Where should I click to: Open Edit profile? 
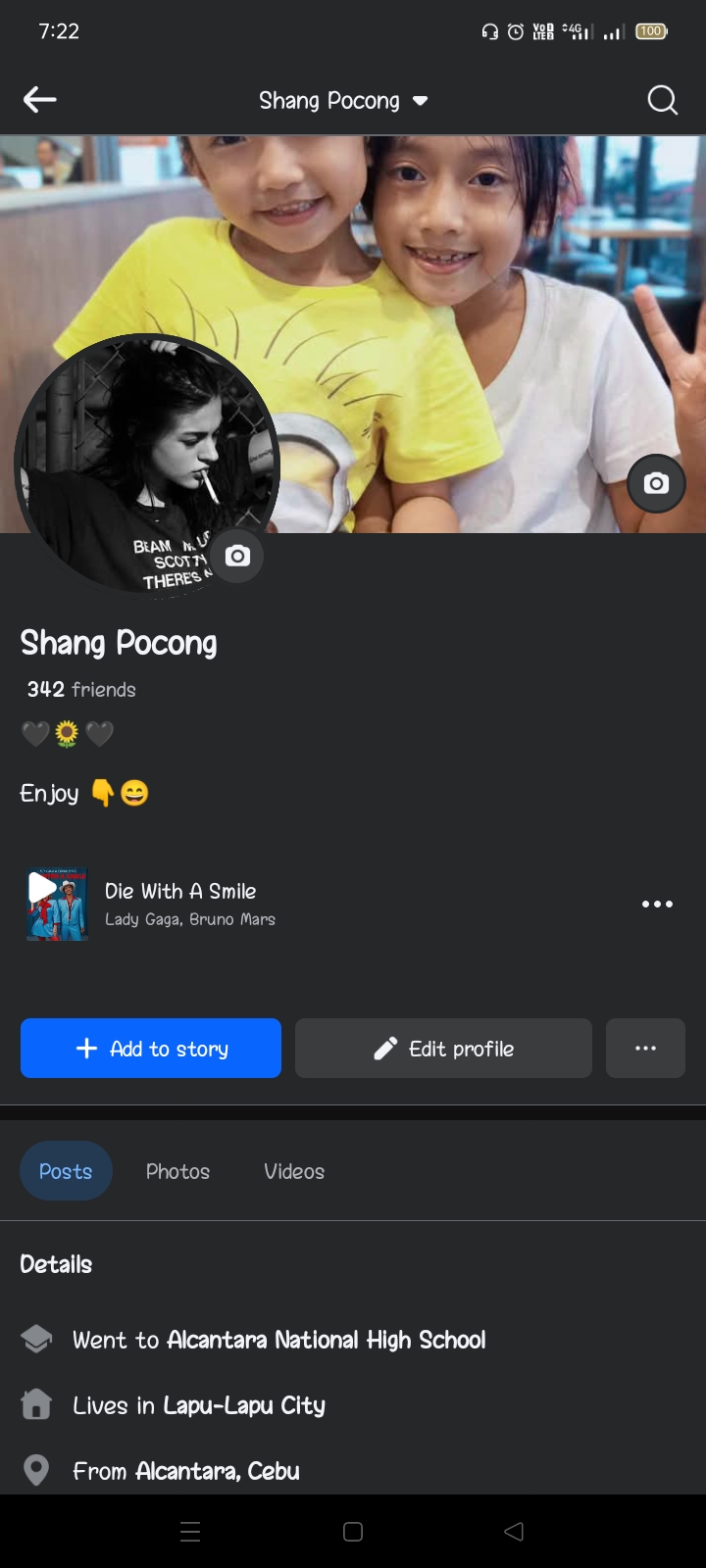point(443,1049)
